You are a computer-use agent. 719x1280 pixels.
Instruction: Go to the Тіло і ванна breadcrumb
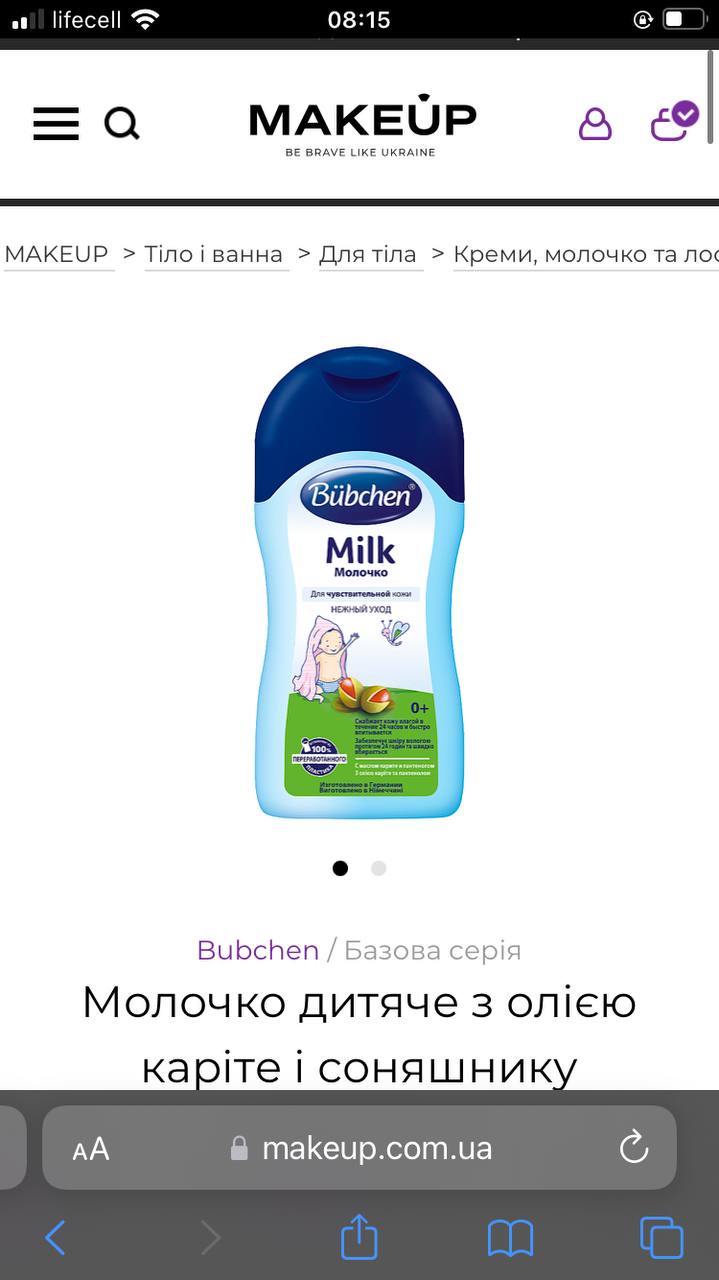coord(214,254)
